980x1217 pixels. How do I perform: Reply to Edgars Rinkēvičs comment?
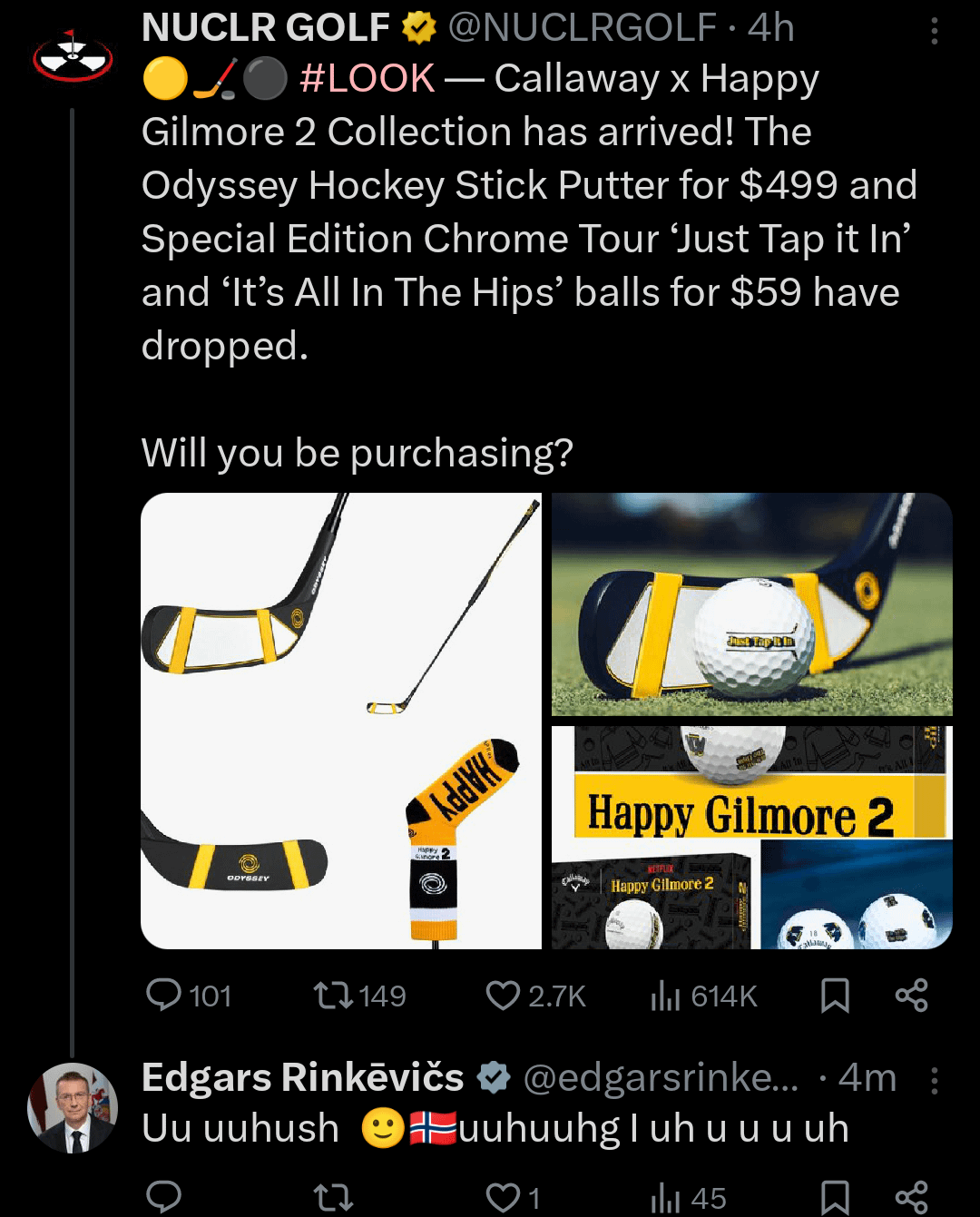coord(164,1198)
